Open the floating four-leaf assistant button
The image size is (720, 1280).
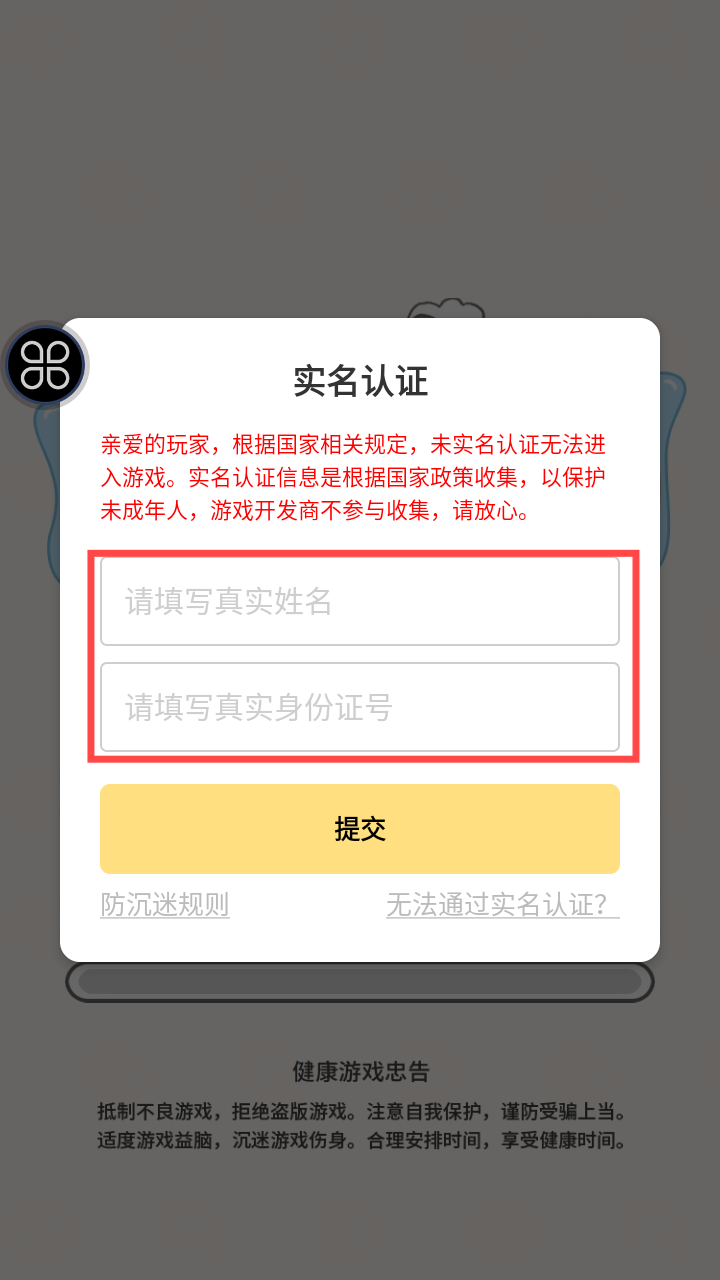45,365
